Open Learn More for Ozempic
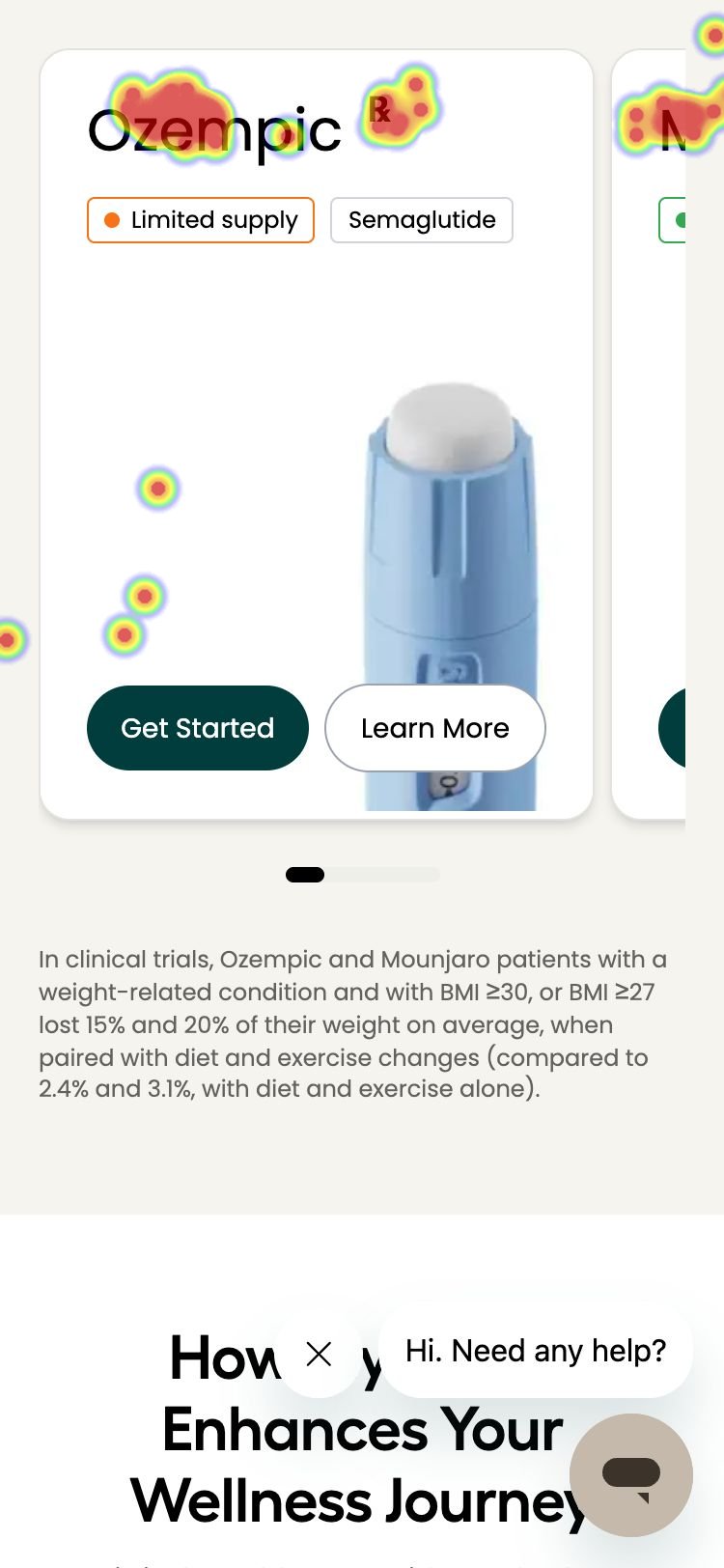724x1568 pixels. (435, 728)
